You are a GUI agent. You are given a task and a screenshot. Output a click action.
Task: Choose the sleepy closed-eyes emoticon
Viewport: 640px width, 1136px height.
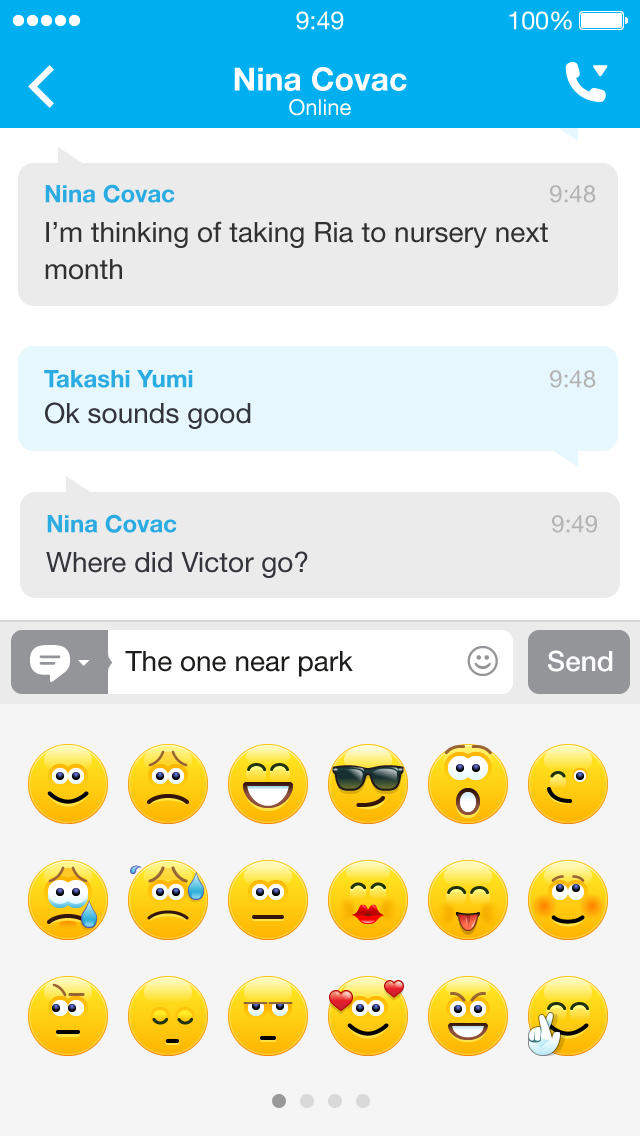point(168,1016)
